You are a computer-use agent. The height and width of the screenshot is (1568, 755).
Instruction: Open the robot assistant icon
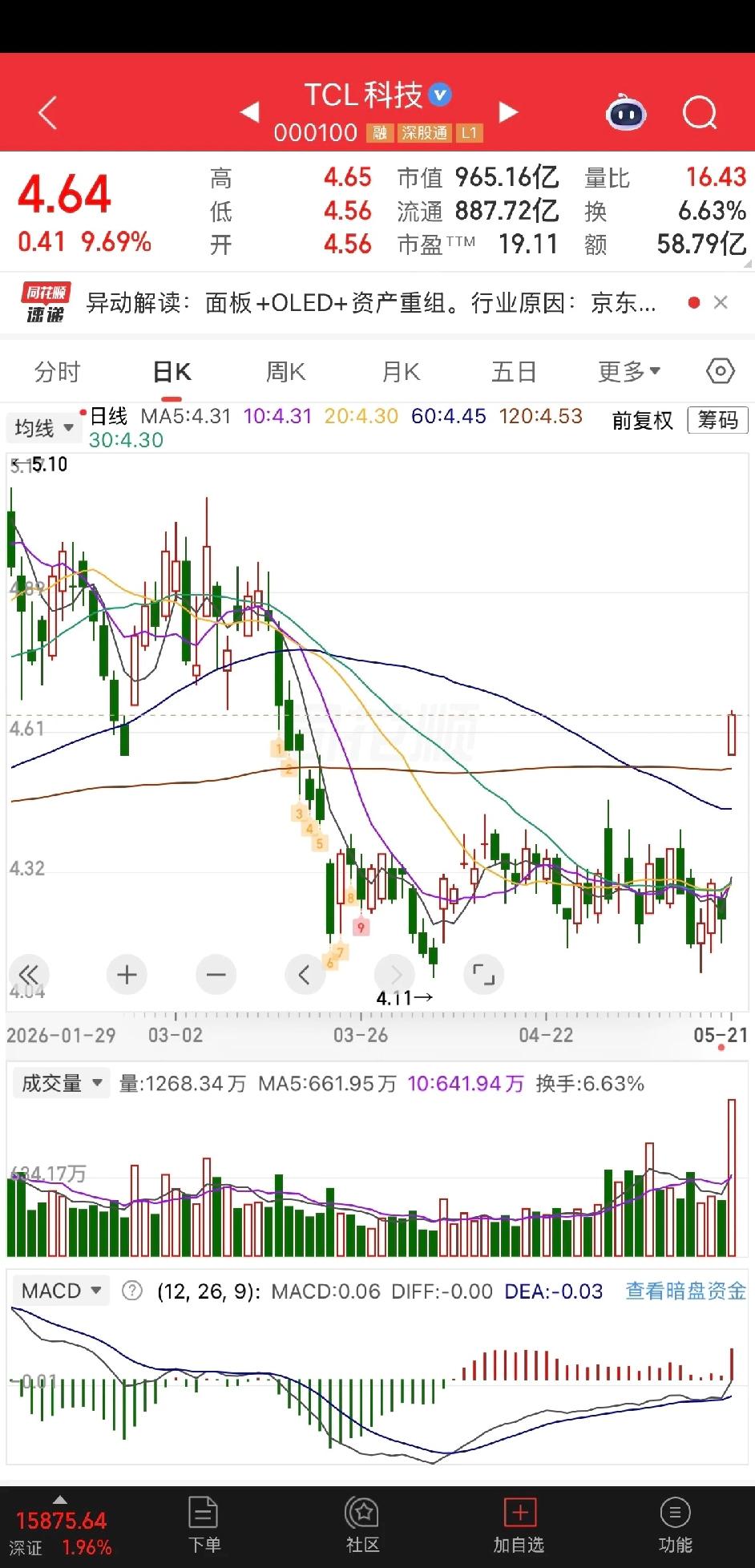[626, 113]
